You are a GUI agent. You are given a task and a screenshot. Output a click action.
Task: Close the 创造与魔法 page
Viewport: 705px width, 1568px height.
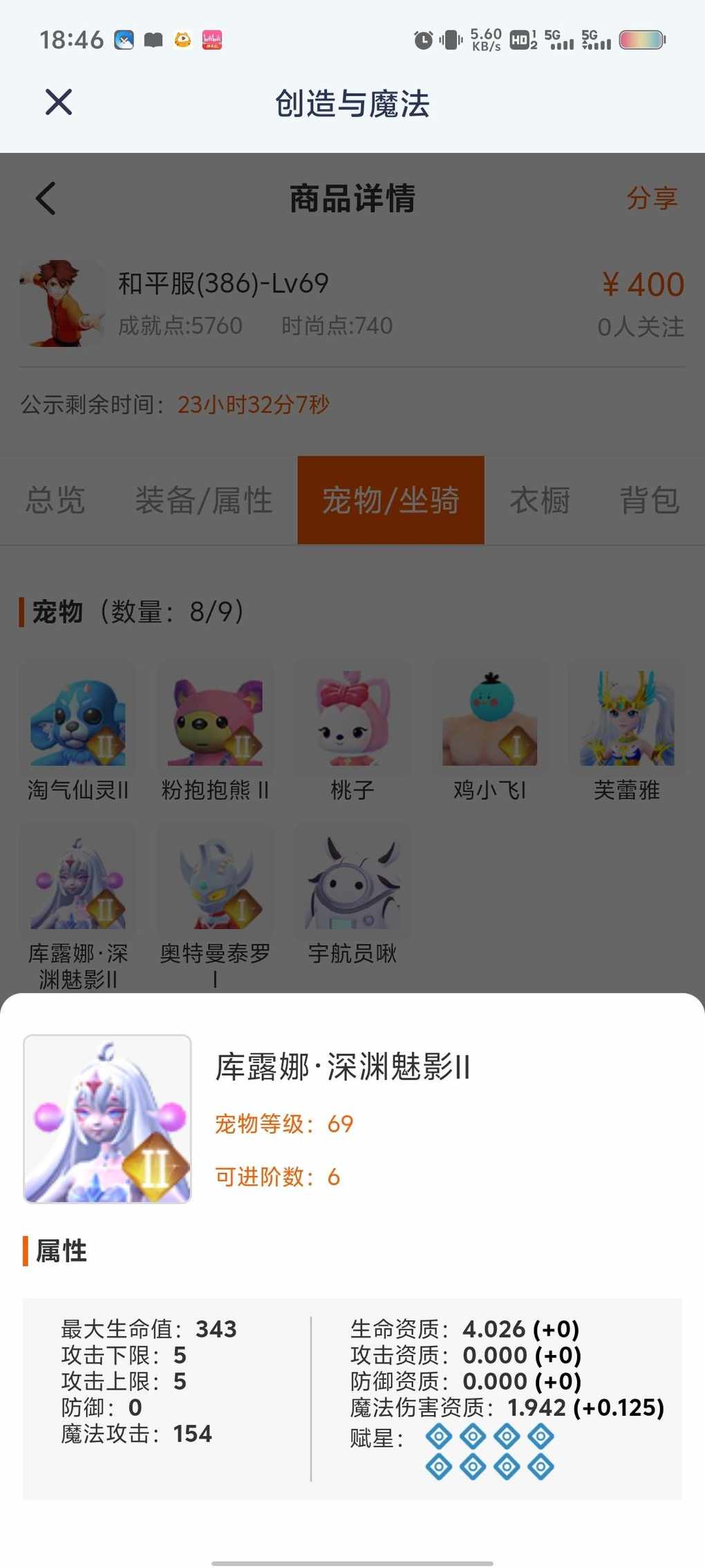(x=59, y=102)
